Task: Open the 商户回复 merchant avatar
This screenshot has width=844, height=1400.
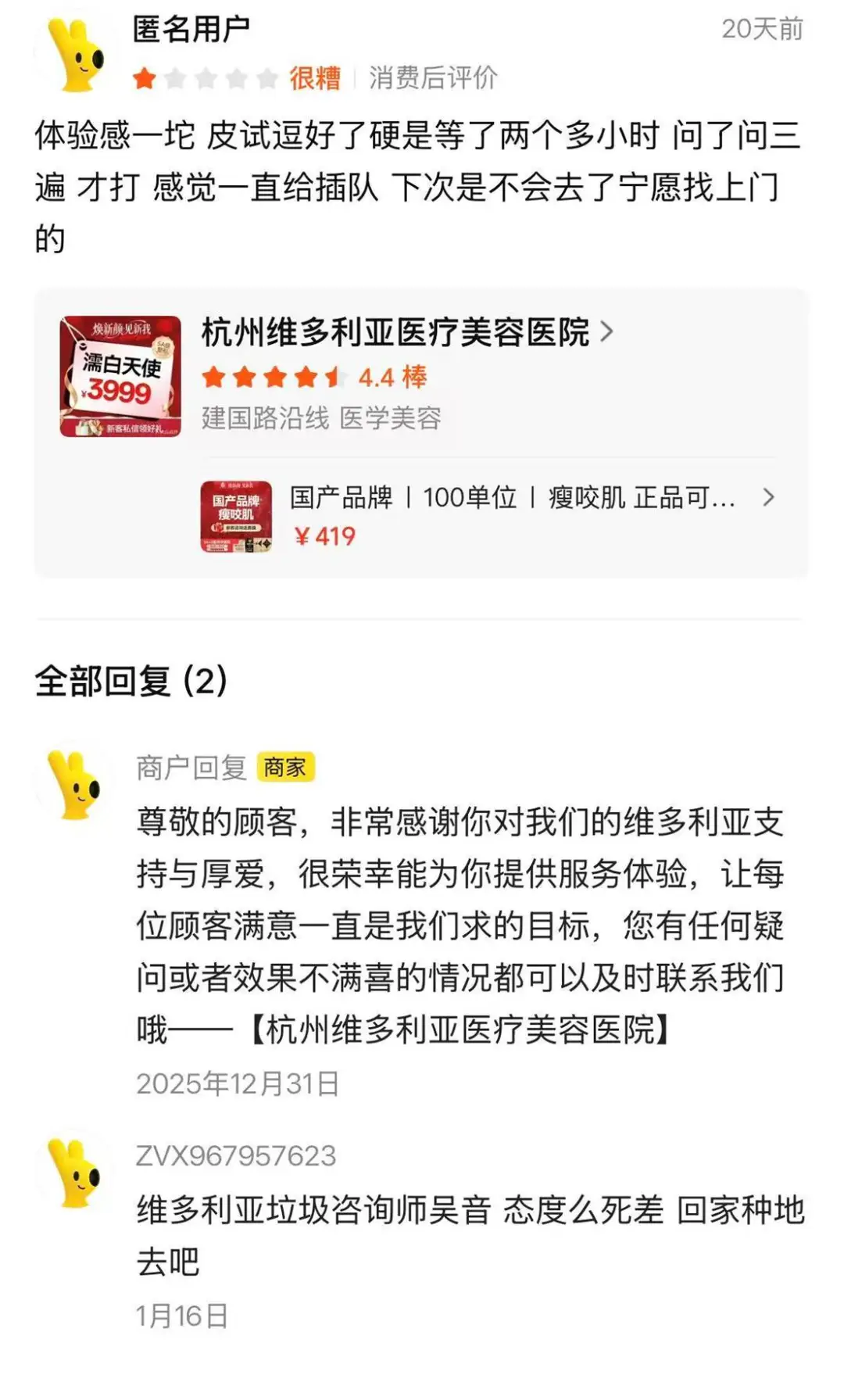Action: [x=75, y=786]
